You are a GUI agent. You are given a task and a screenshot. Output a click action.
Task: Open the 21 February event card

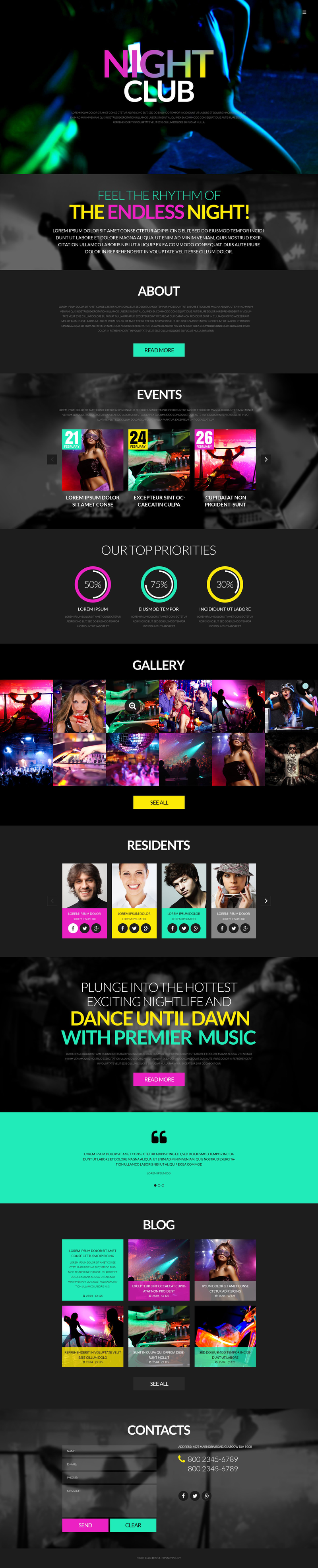click(x=93, y=460)
